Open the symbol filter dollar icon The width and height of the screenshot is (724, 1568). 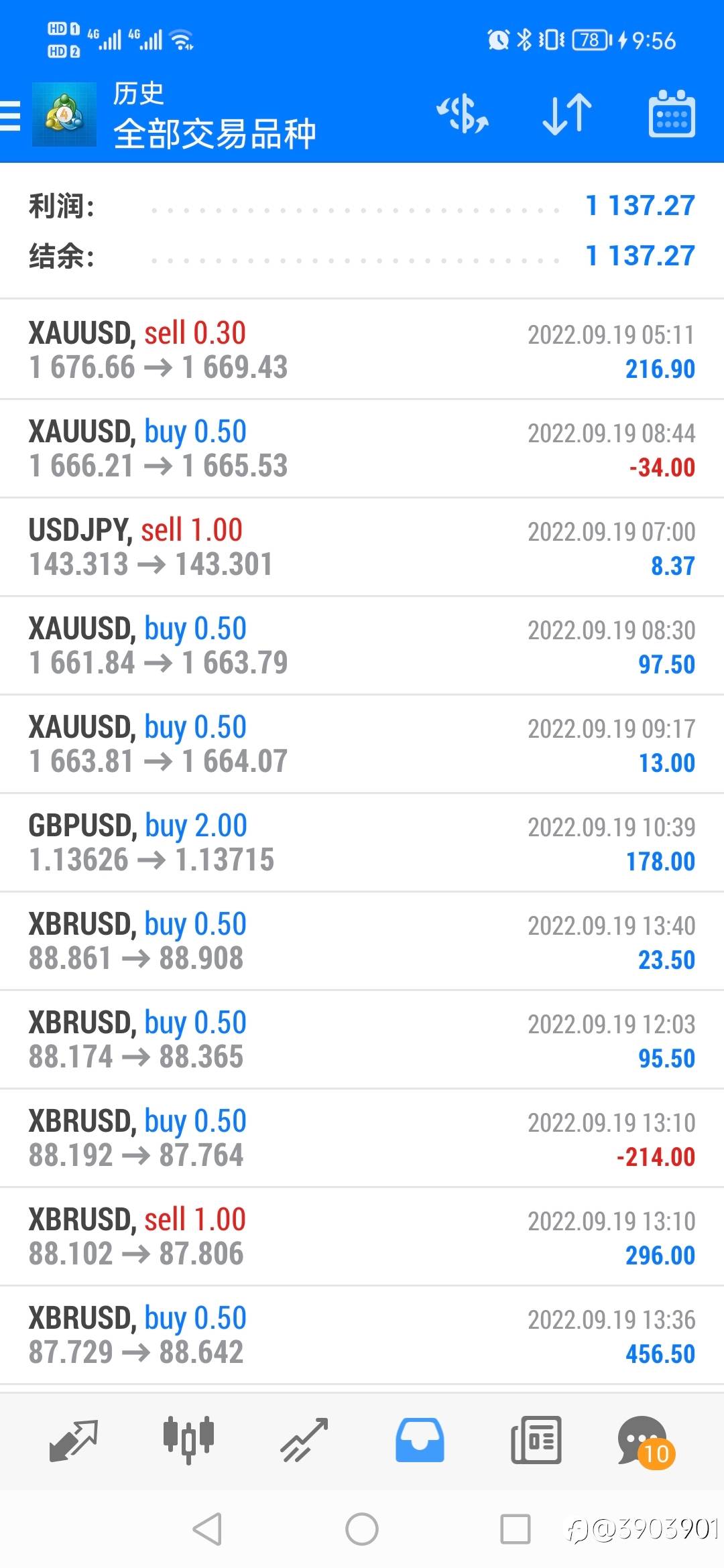[x=463, y=114]
